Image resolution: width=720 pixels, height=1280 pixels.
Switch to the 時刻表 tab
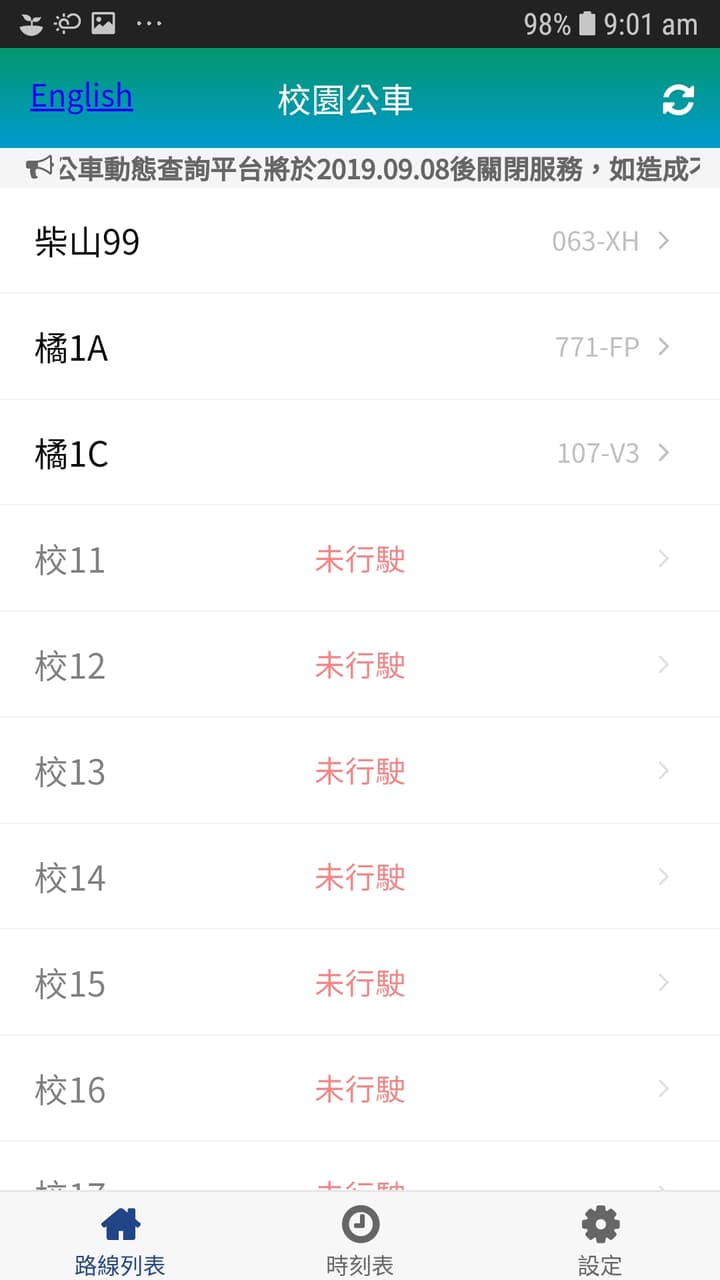click(x=360, y=1240)
